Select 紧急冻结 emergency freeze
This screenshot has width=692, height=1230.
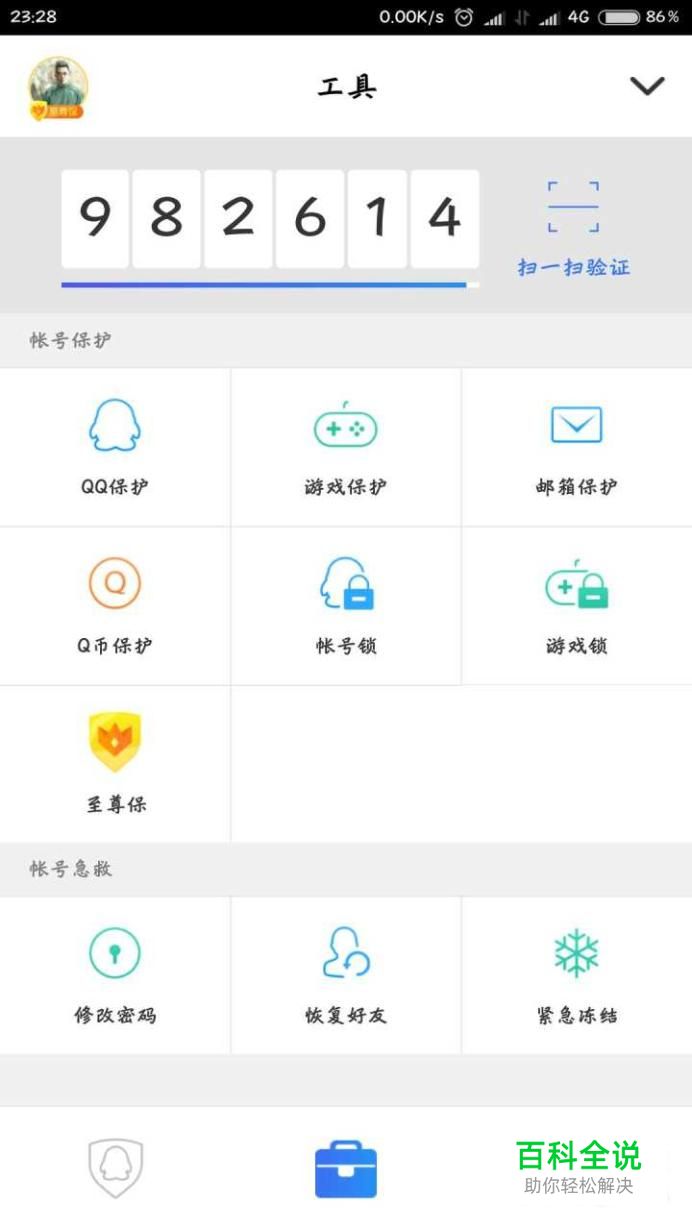[576, 975]
